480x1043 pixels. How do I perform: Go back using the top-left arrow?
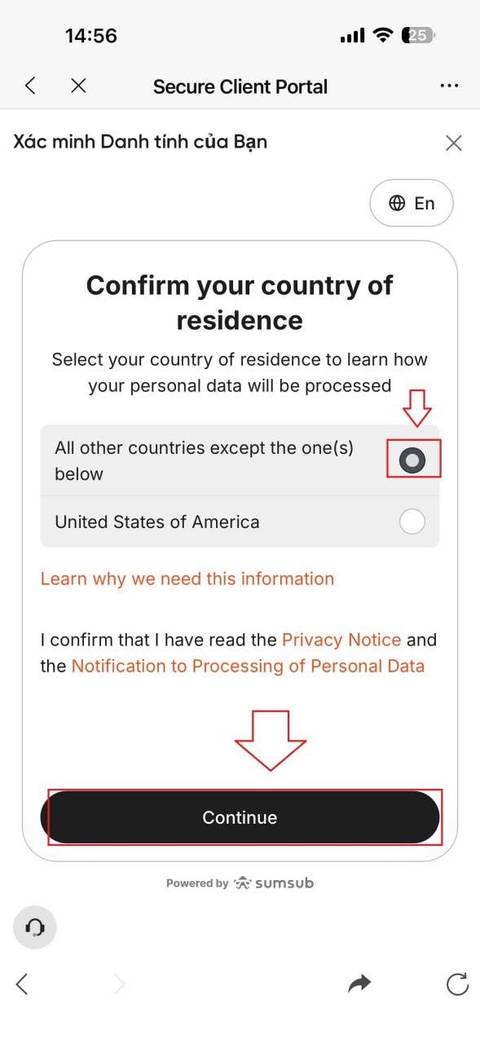click(x=30, y=86)
